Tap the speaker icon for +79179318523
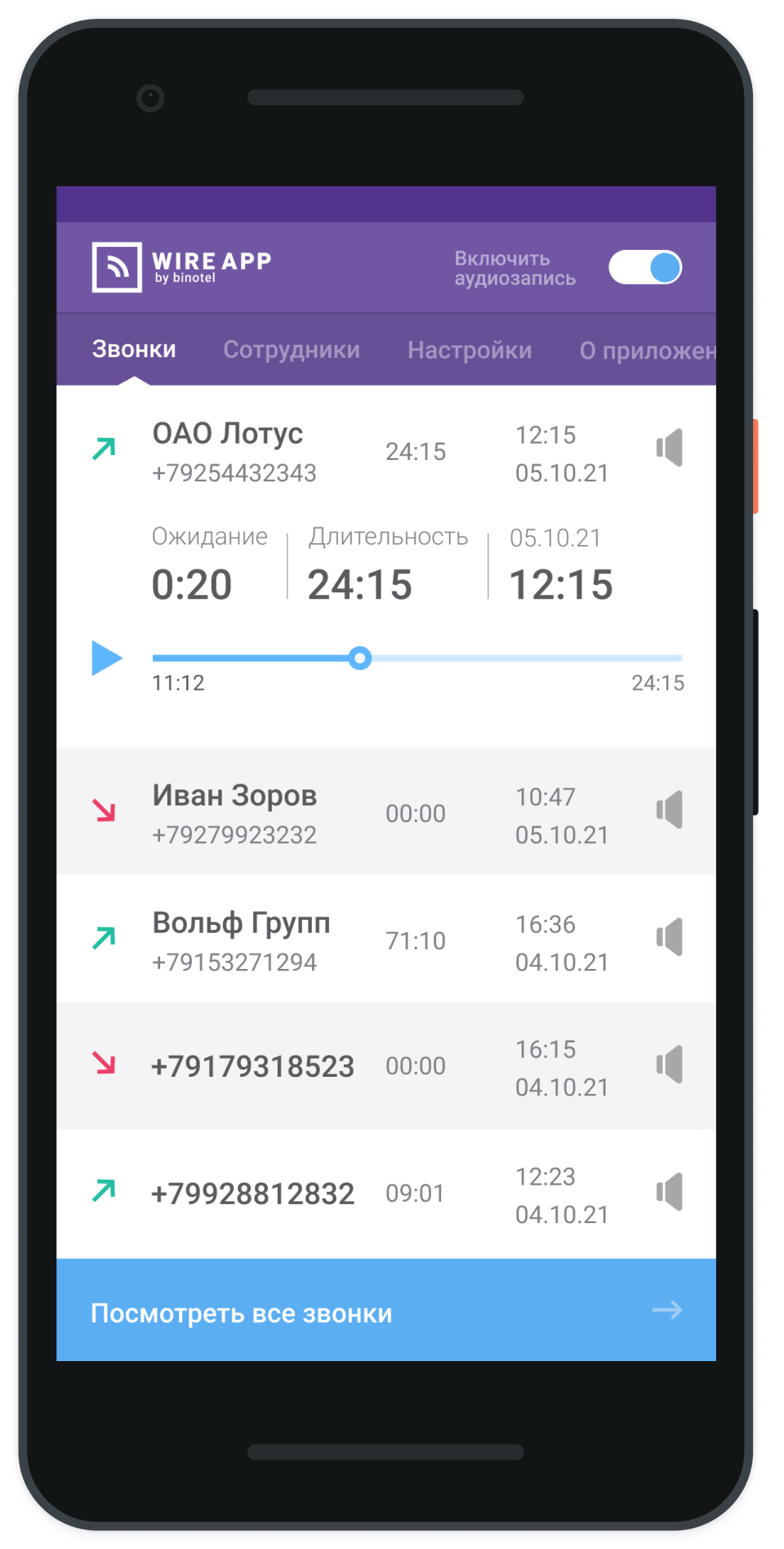The height and width of the screenshot is (1549, 784). 669,1065
